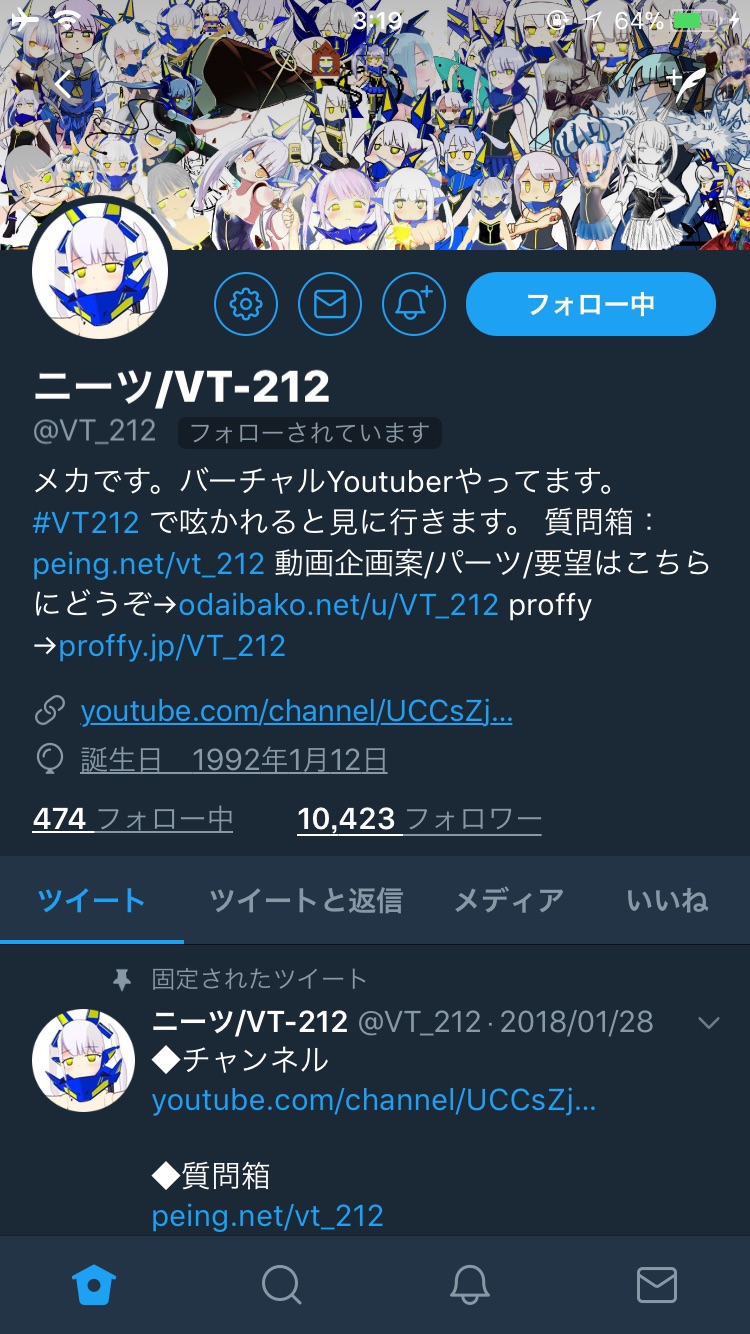Open peing.net/vt_212 link in the bio
Screen dimensions: 750x1334
tap(149, 563)
